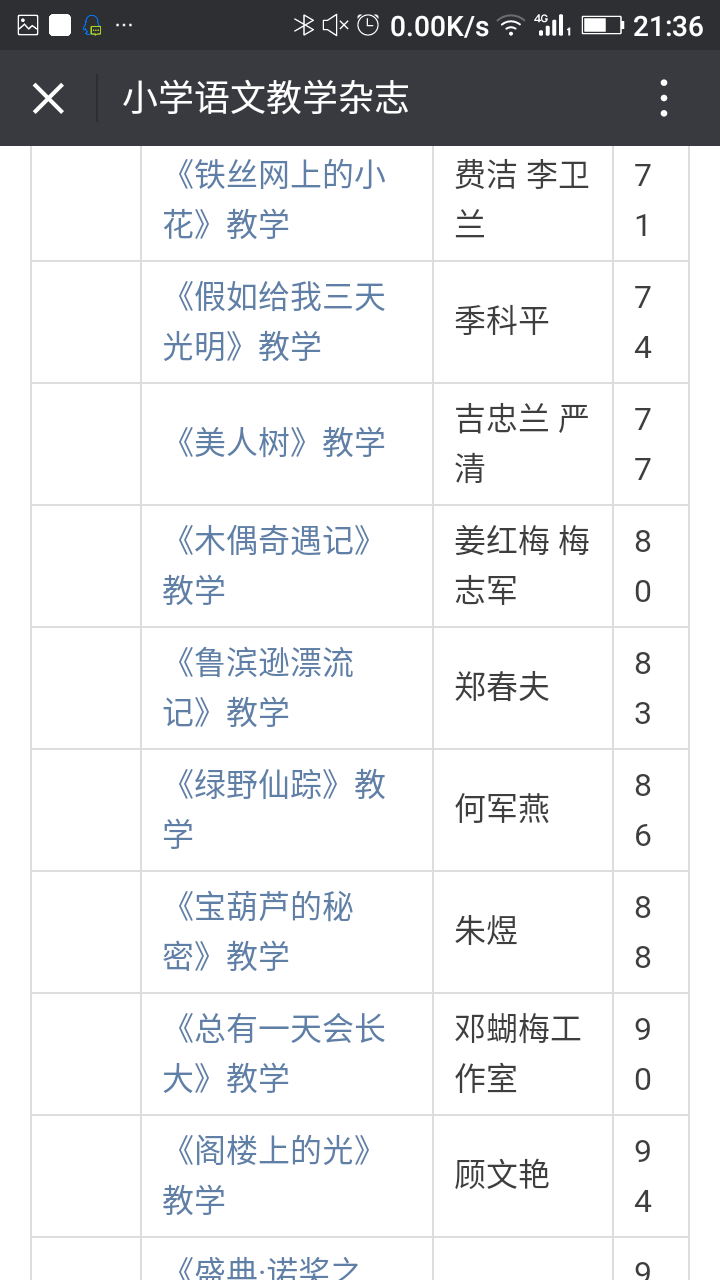Screen dimensions: 720x1280
Task: Open the three-dot overflow menu
Action: point(663,99)
